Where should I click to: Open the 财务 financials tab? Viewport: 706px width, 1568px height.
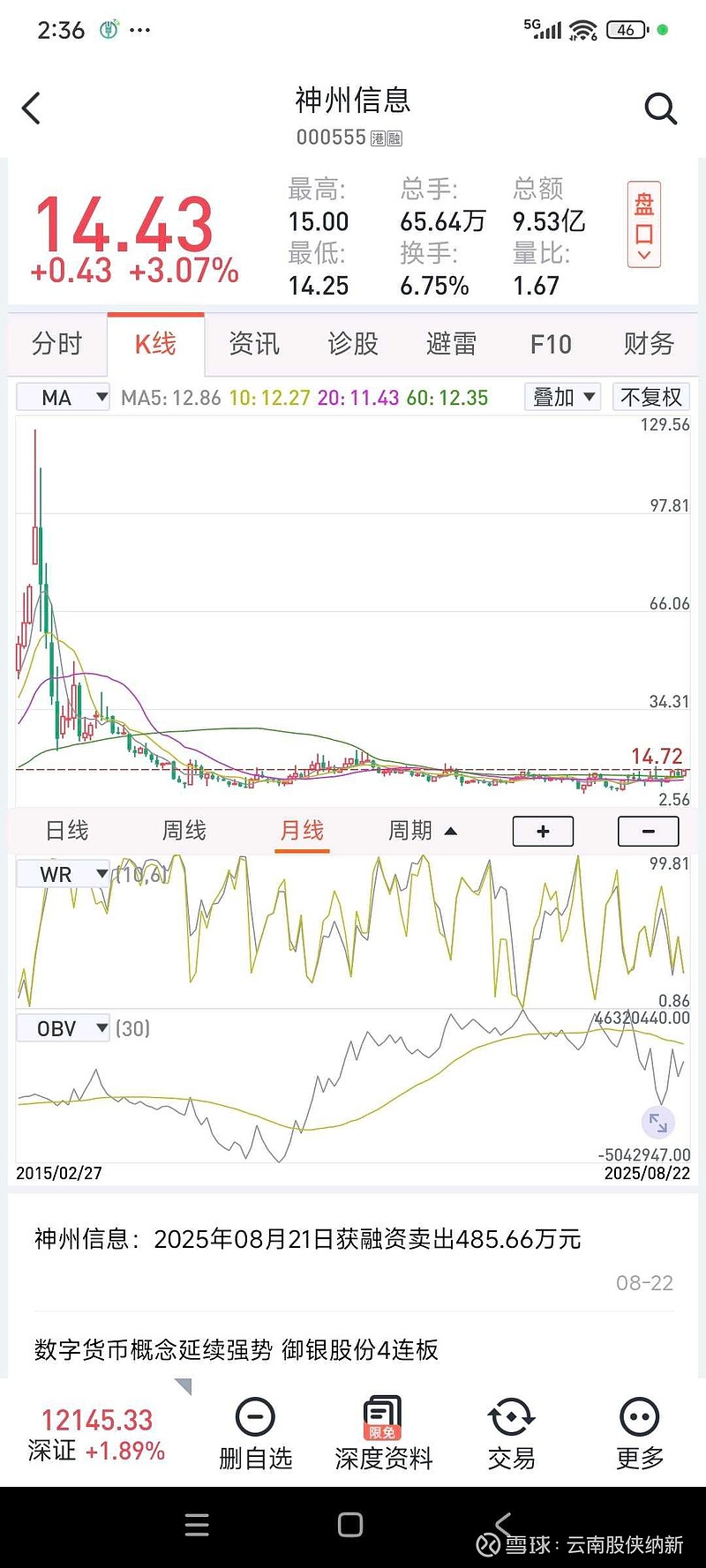tap(649, 344)
